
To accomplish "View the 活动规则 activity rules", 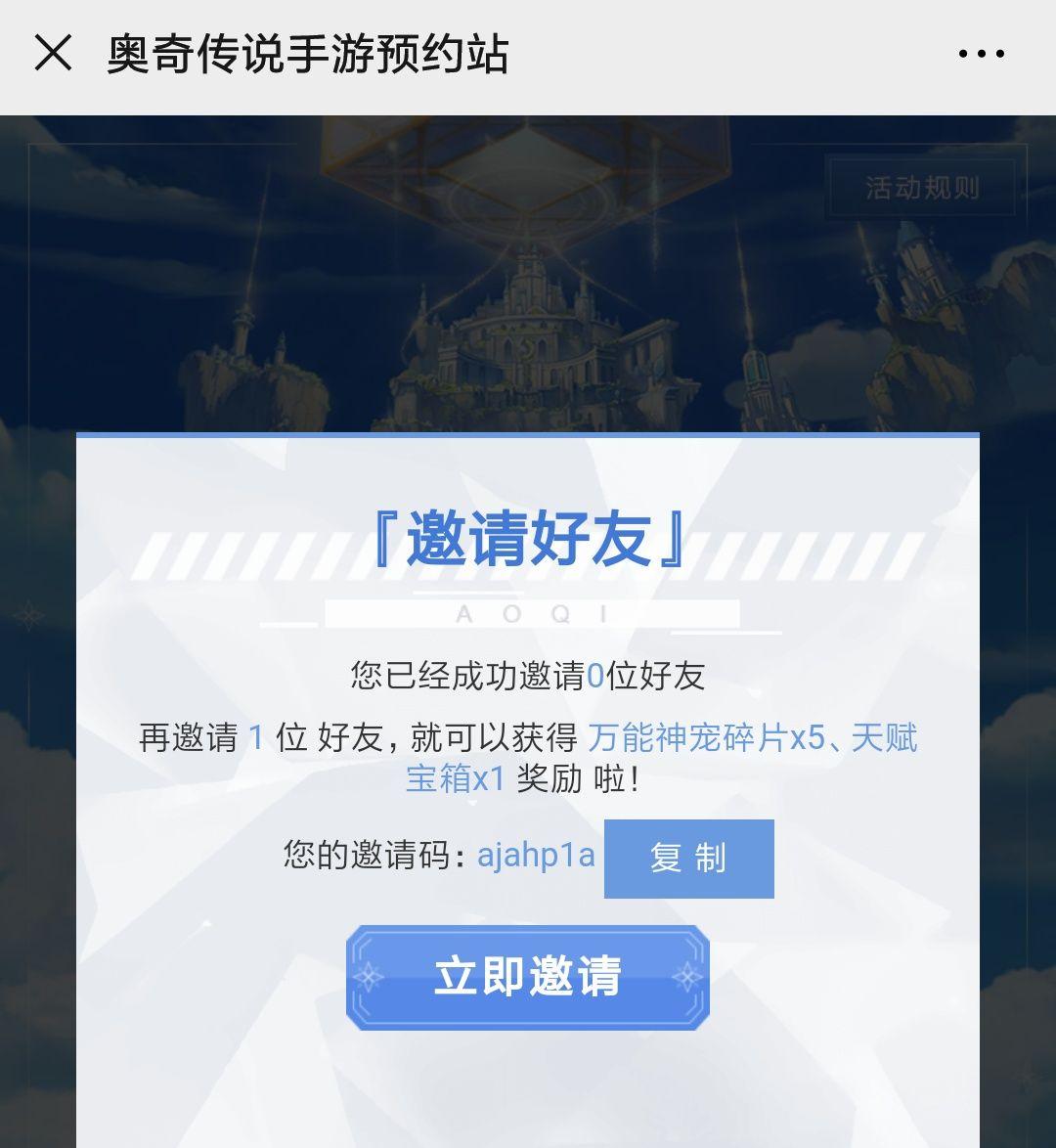I will [921, 187].
